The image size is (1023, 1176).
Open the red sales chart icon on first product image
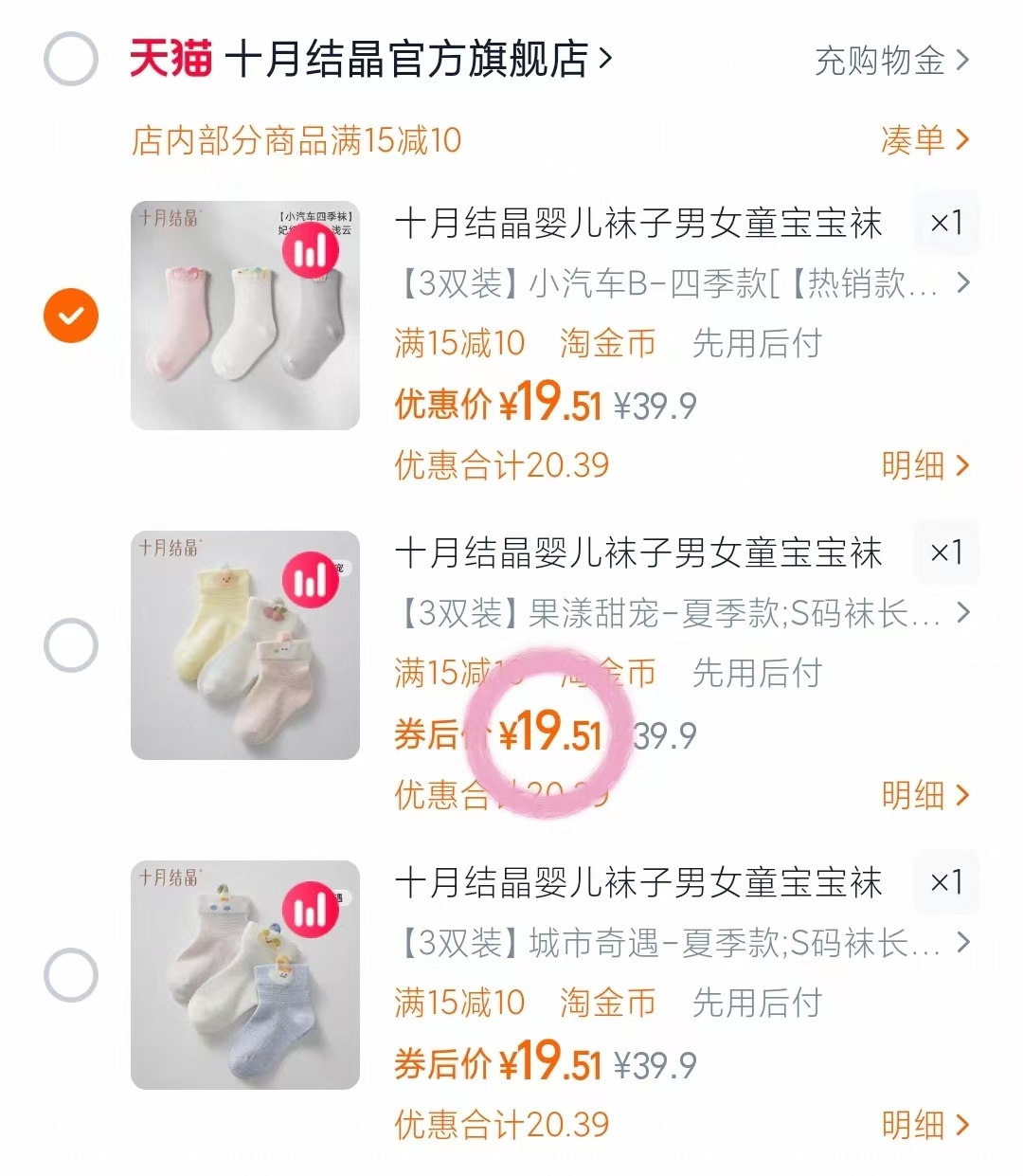[x=311, y=253]
